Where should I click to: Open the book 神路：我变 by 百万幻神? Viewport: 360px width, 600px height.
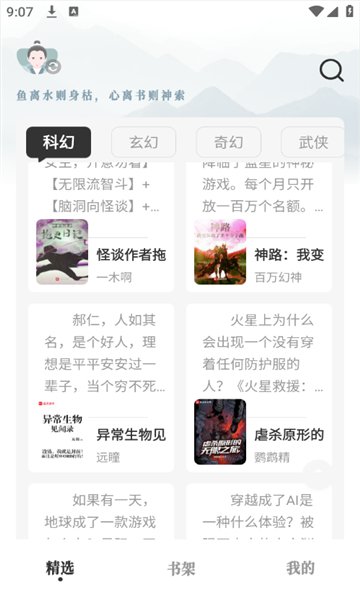pyautogui.click(x=259, y=226)
